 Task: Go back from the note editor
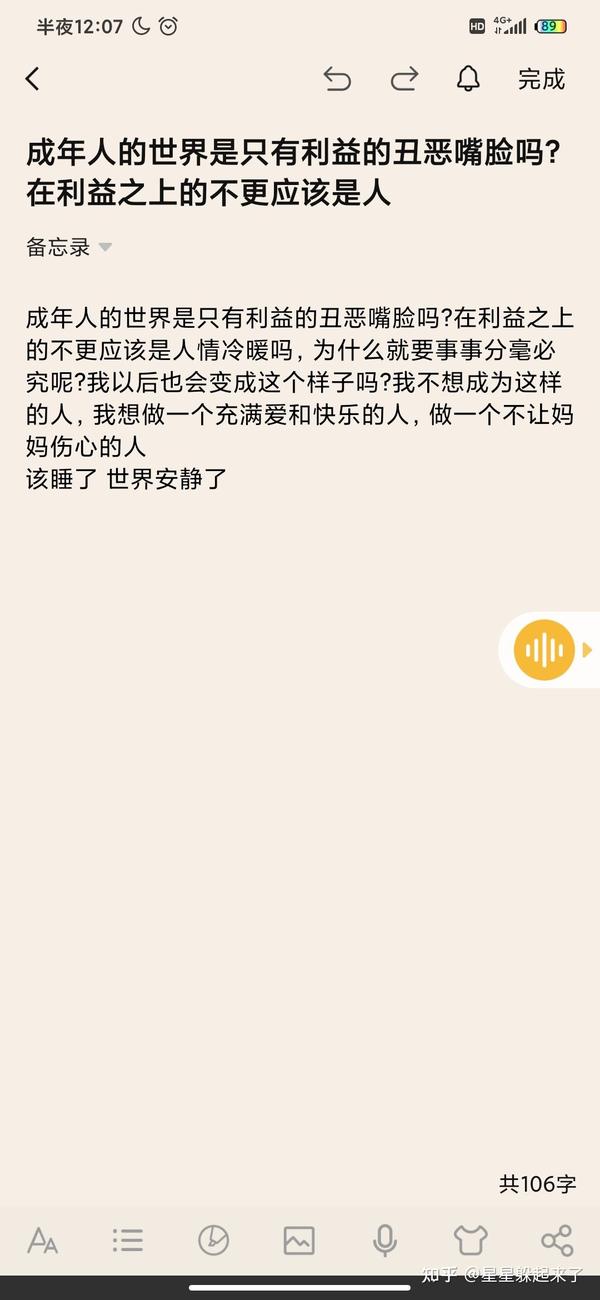click(33, 79)
